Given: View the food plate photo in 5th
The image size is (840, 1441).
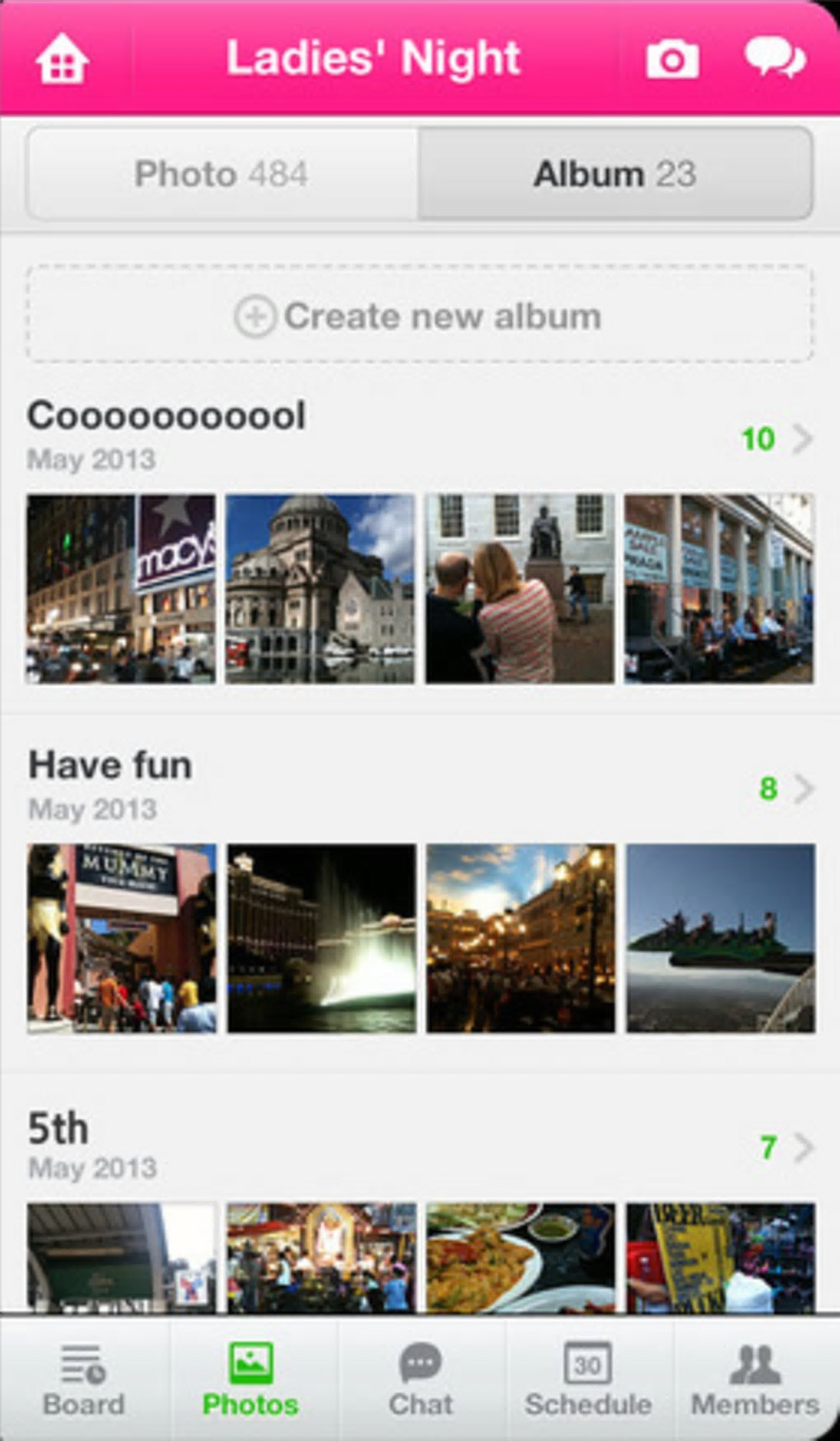Looking at the screenshot, I should [520, 1256].
